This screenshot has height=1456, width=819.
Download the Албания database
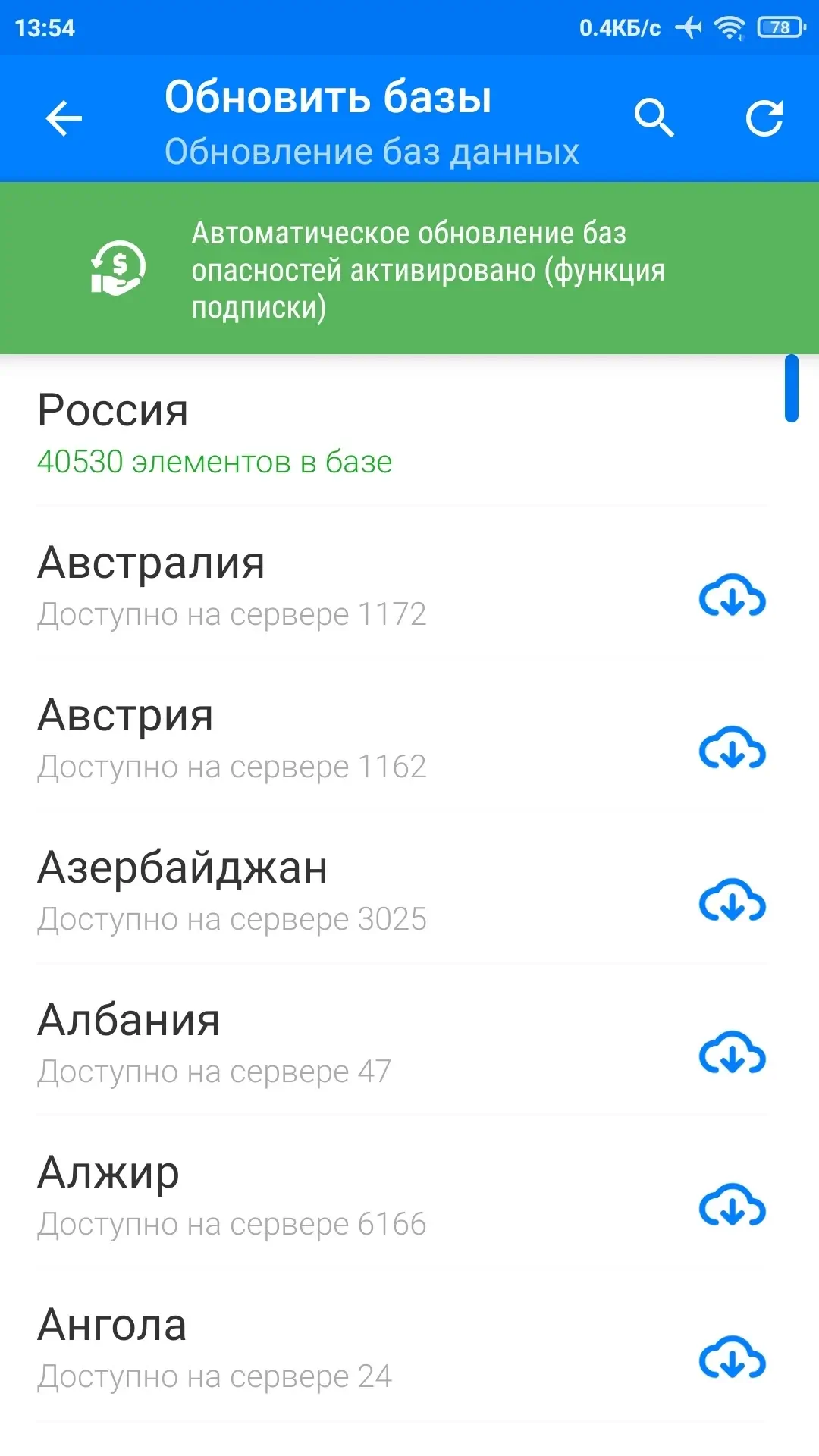(732, 1053)
